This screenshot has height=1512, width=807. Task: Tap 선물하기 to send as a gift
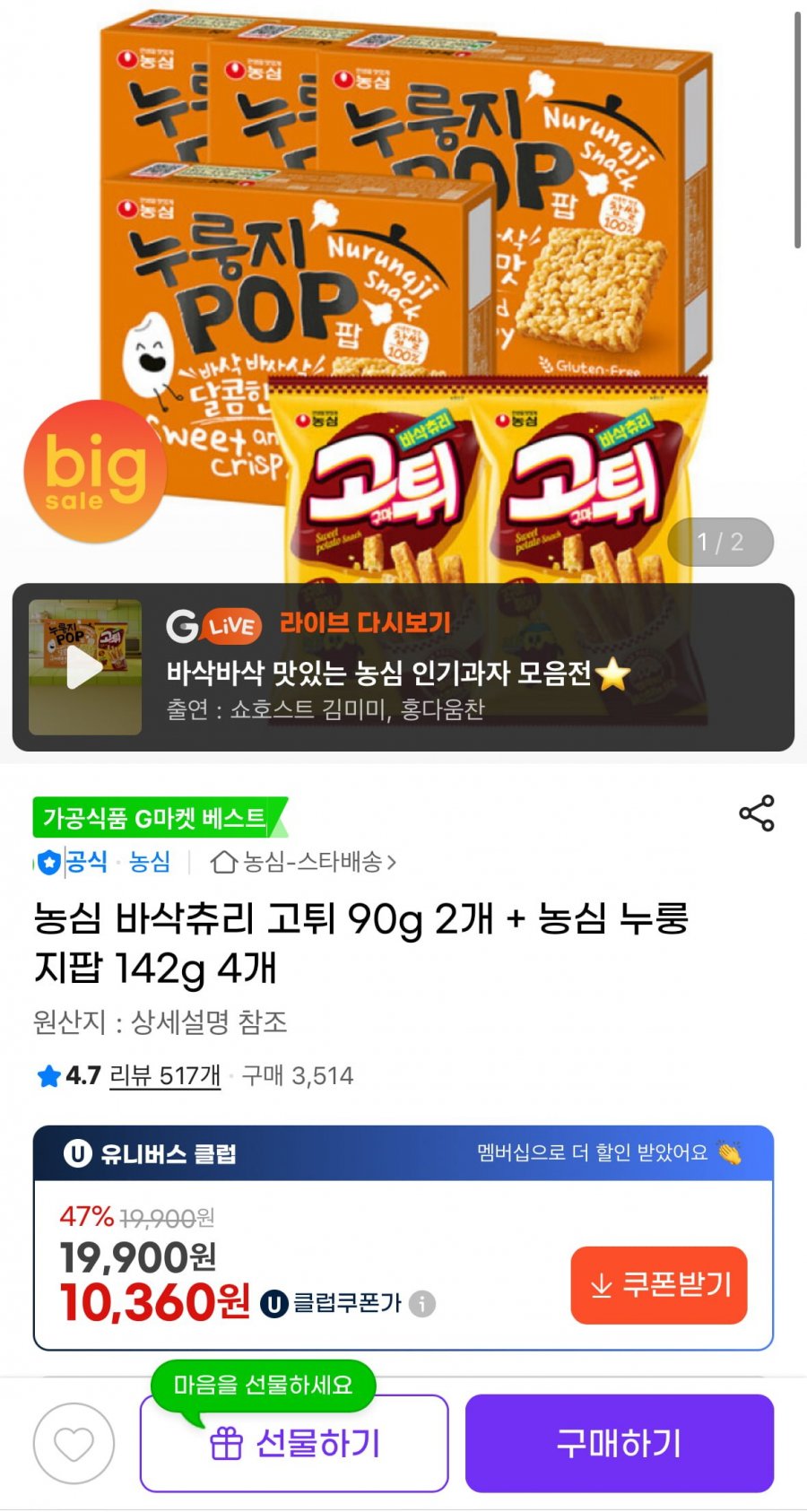pyautogui.click(x=294, y=1443)
